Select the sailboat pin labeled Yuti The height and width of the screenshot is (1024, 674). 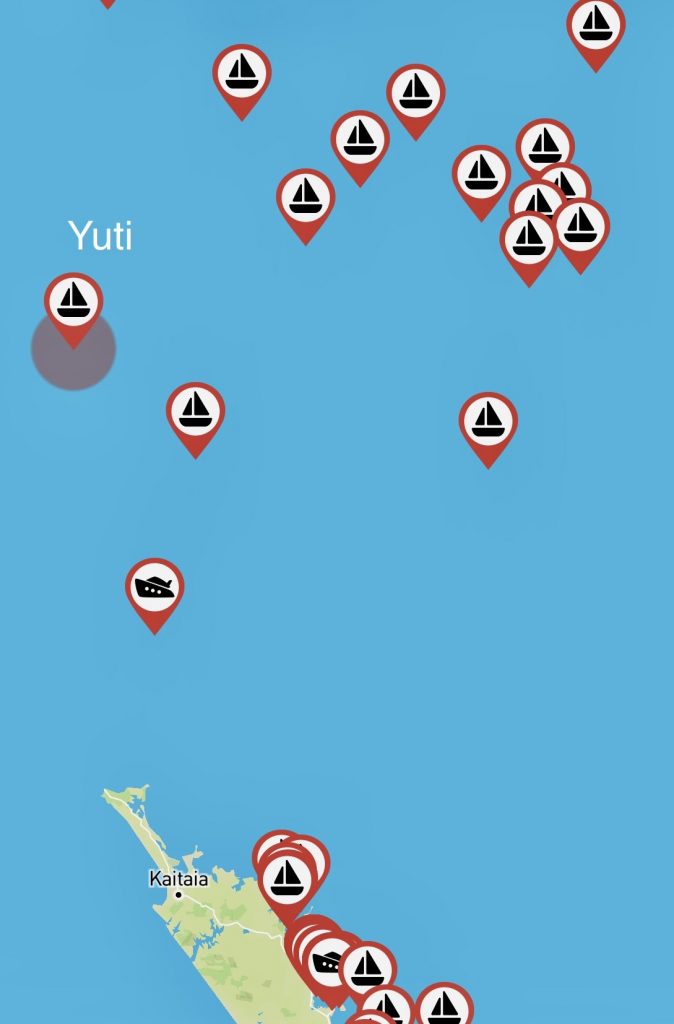click(73, 302)
